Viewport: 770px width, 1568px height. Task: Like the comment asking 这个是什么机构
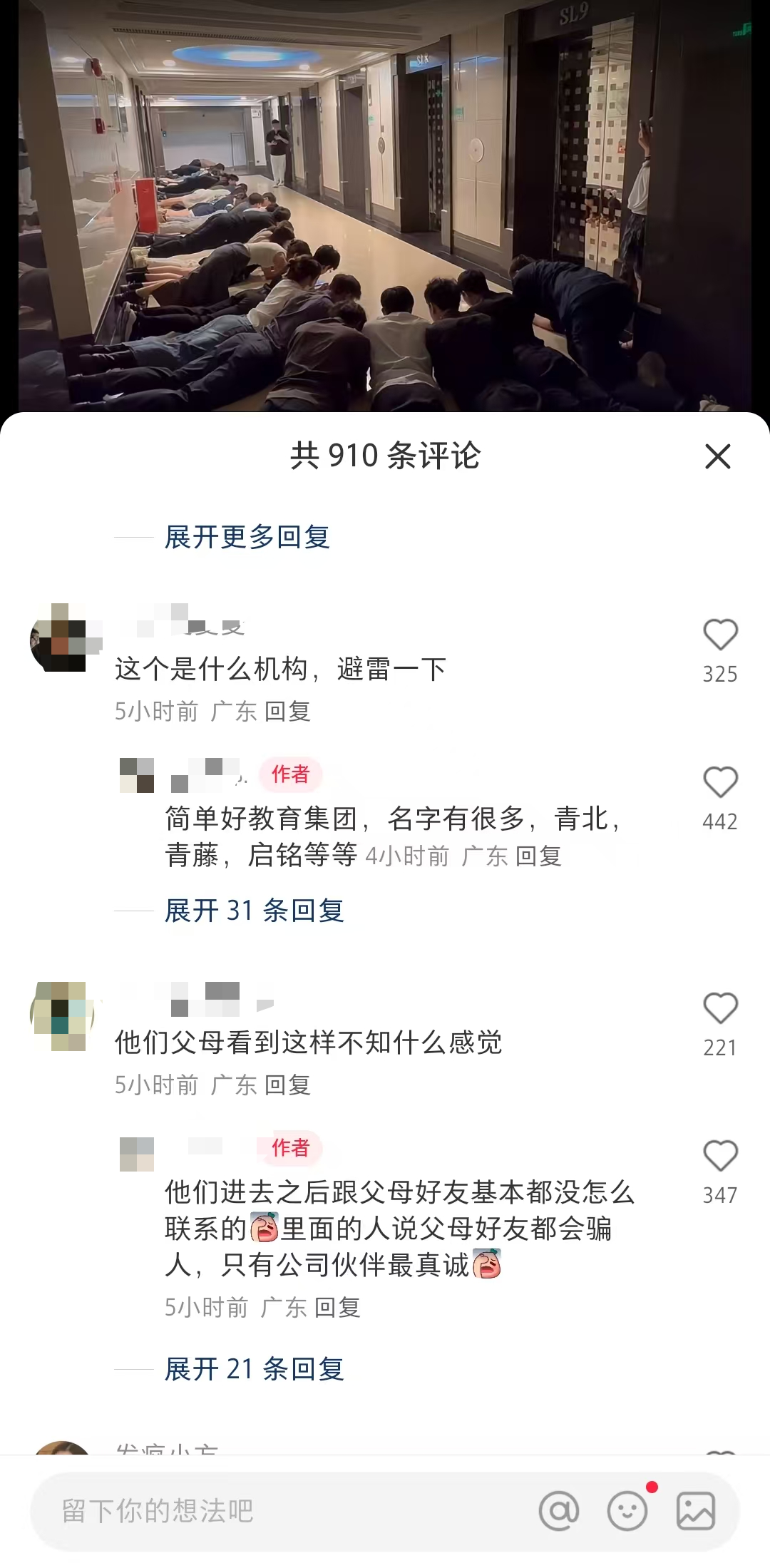pos(720,635)
